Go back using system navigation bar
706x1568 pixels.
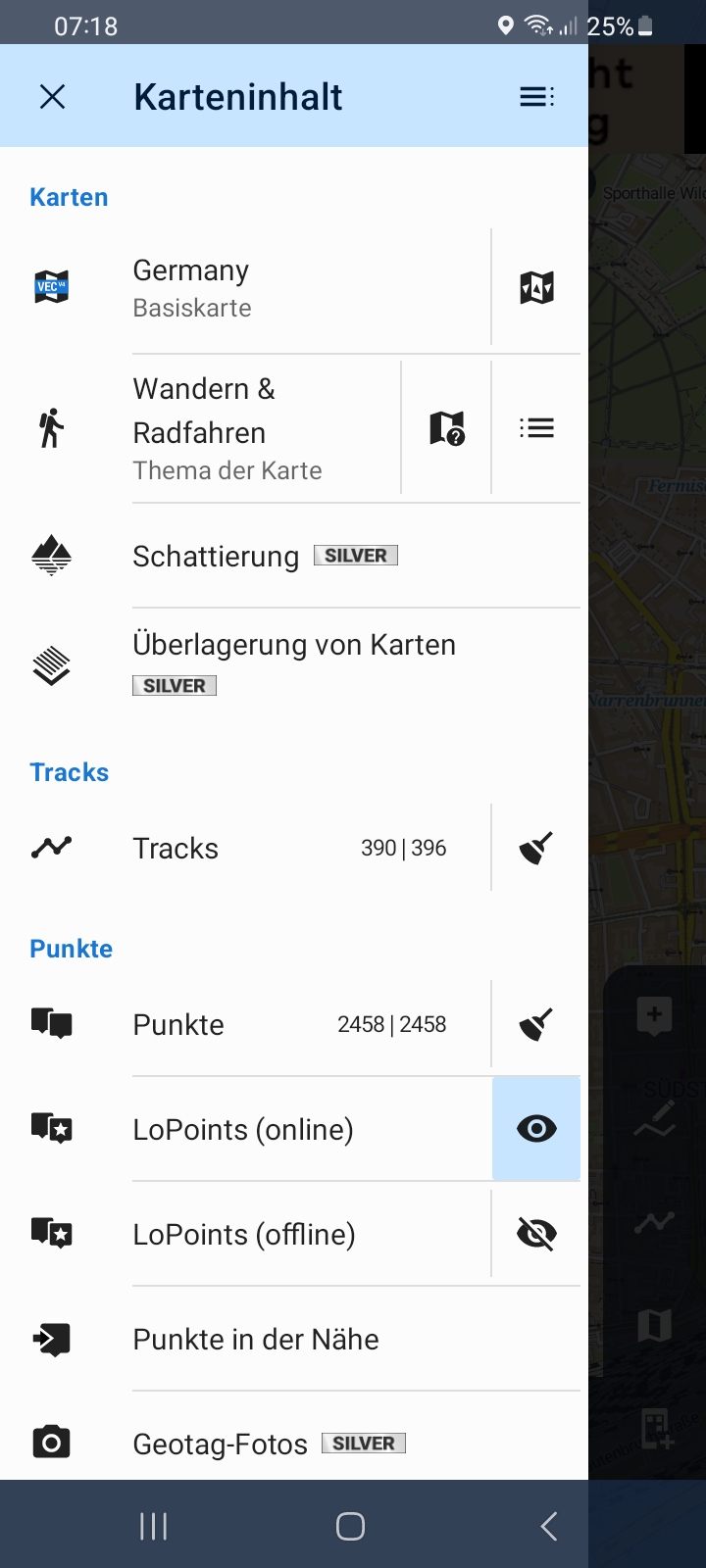[549, 1526]
